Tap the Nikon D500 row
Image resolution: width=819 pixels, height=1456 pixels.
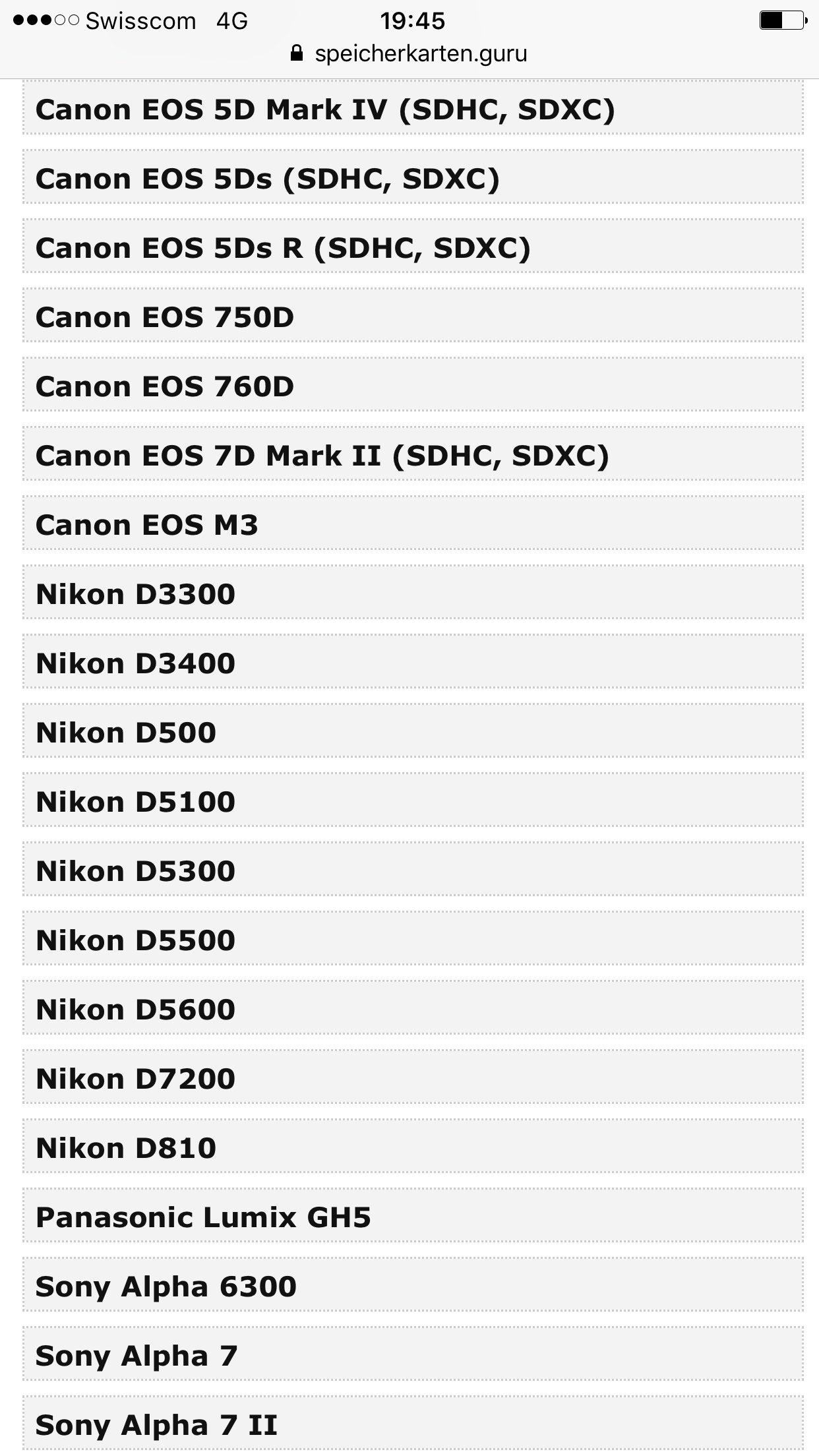tap(126, 733)
